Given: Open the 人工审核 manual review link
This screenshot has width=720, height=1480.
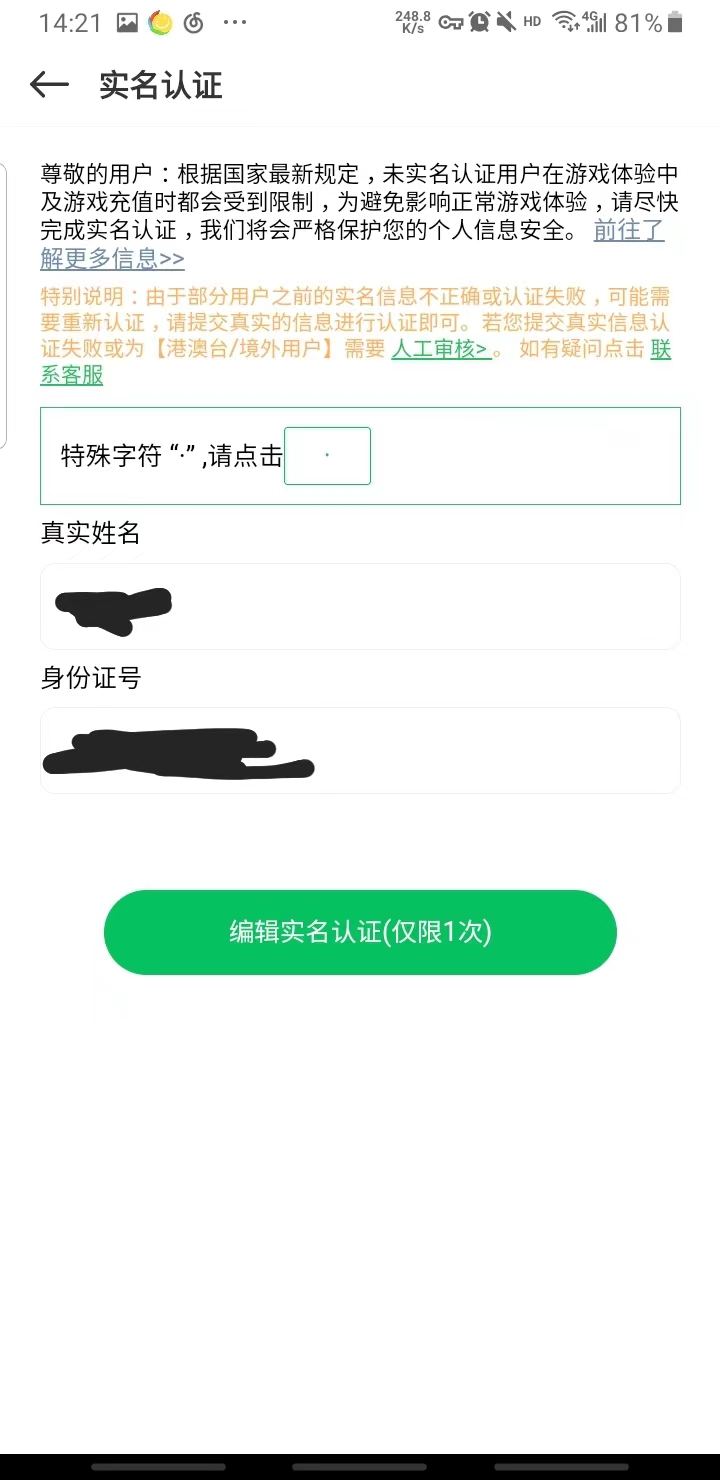Looking at the screenshot, I should 441,351.
